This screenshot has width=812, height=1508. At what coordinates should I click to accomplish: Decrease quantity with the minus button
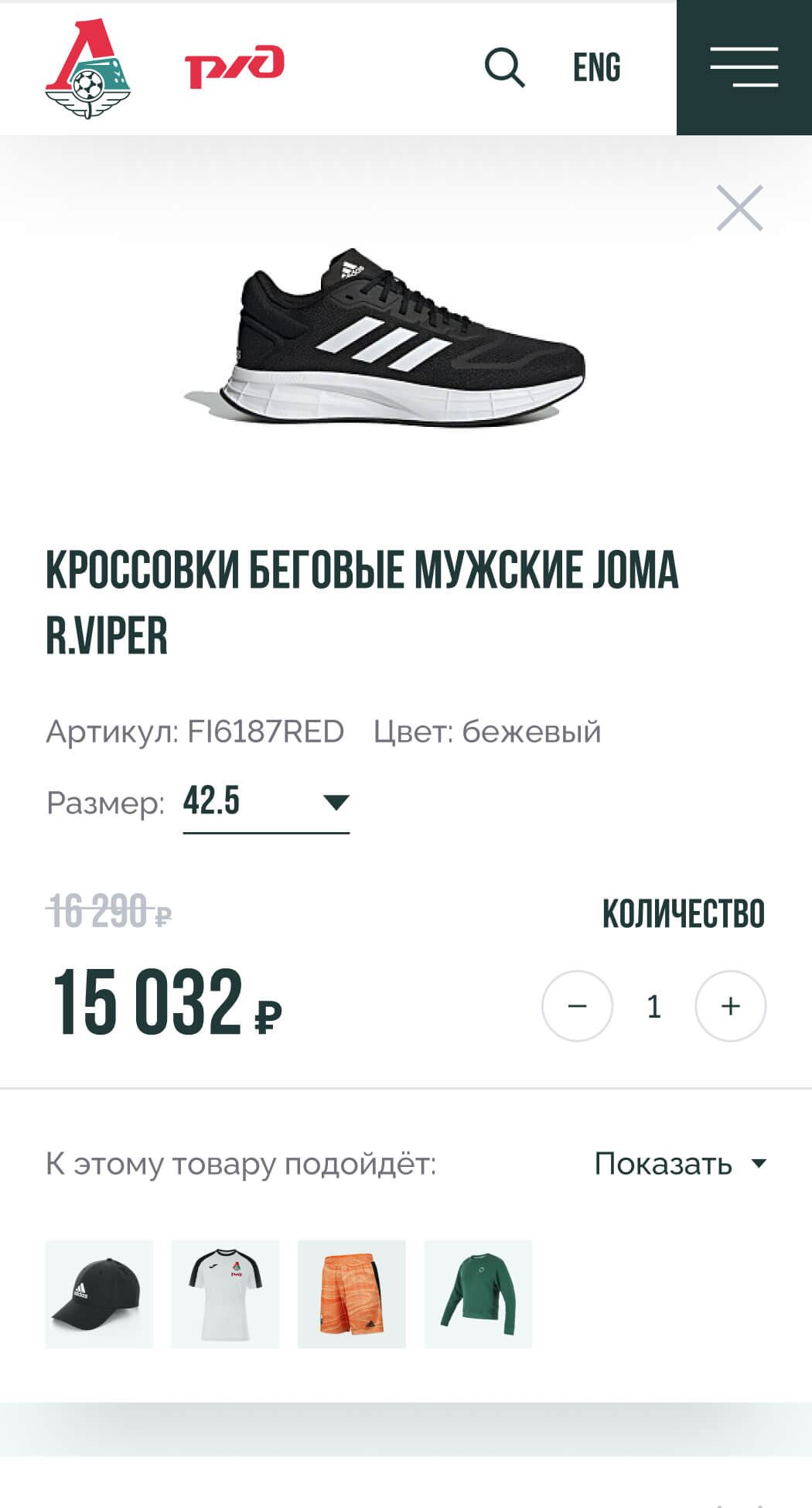[x=577, y=1006]
